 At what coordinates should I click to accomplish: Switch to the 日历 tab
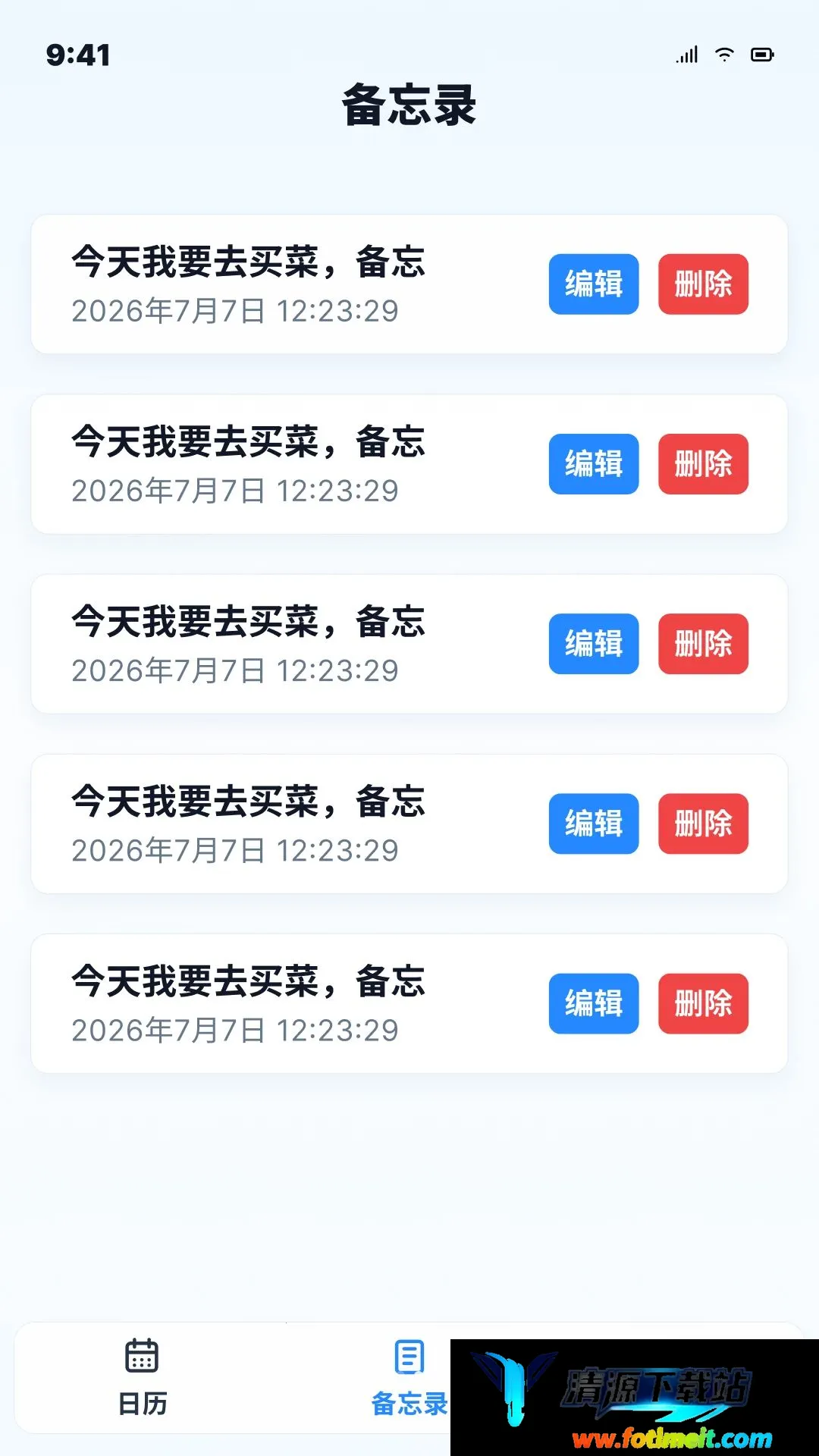pos(143,1378)
